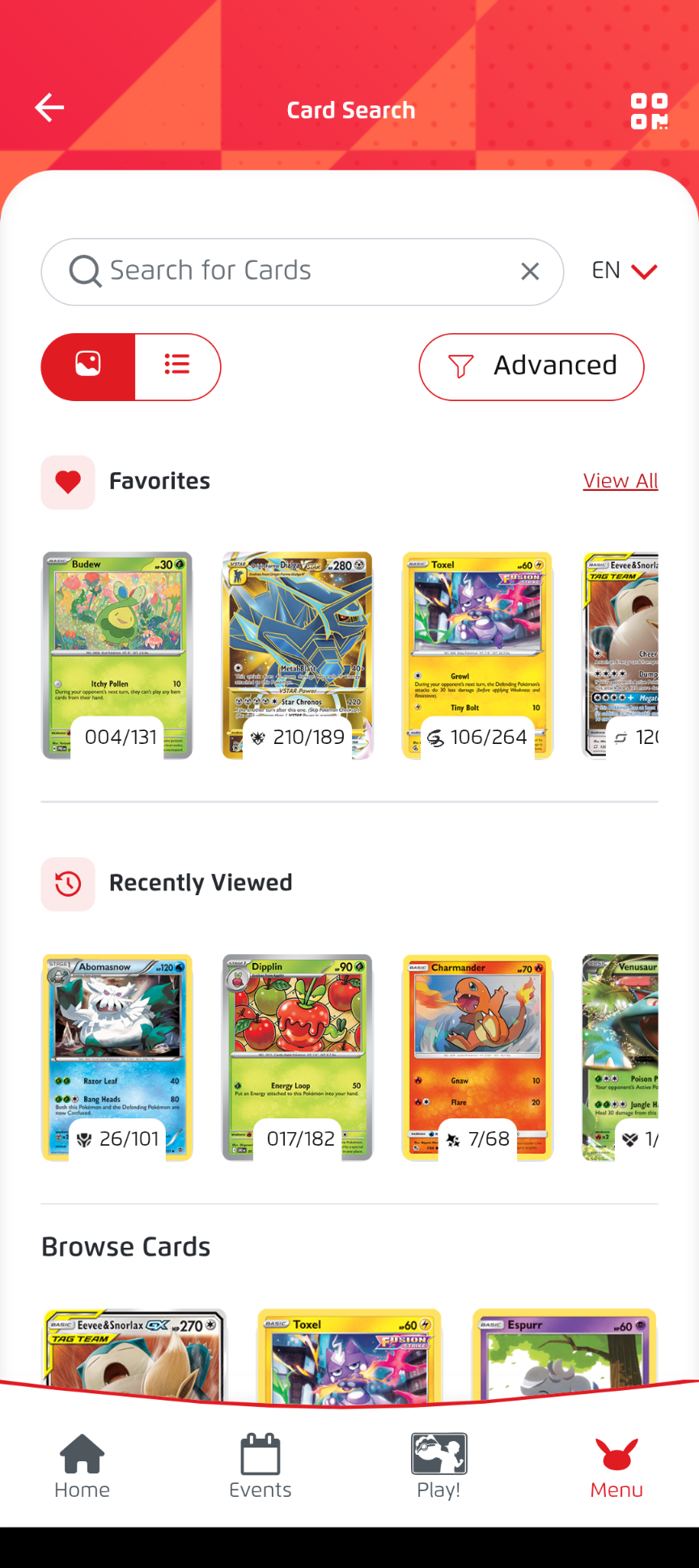
Task: Switch to image grid view
Action: (88, 366)
